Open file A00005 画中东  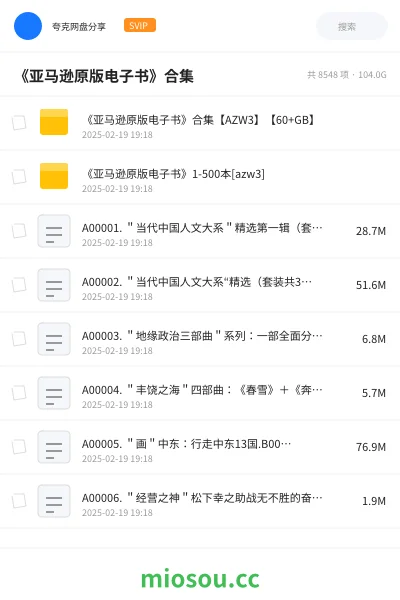pos(200,447)
